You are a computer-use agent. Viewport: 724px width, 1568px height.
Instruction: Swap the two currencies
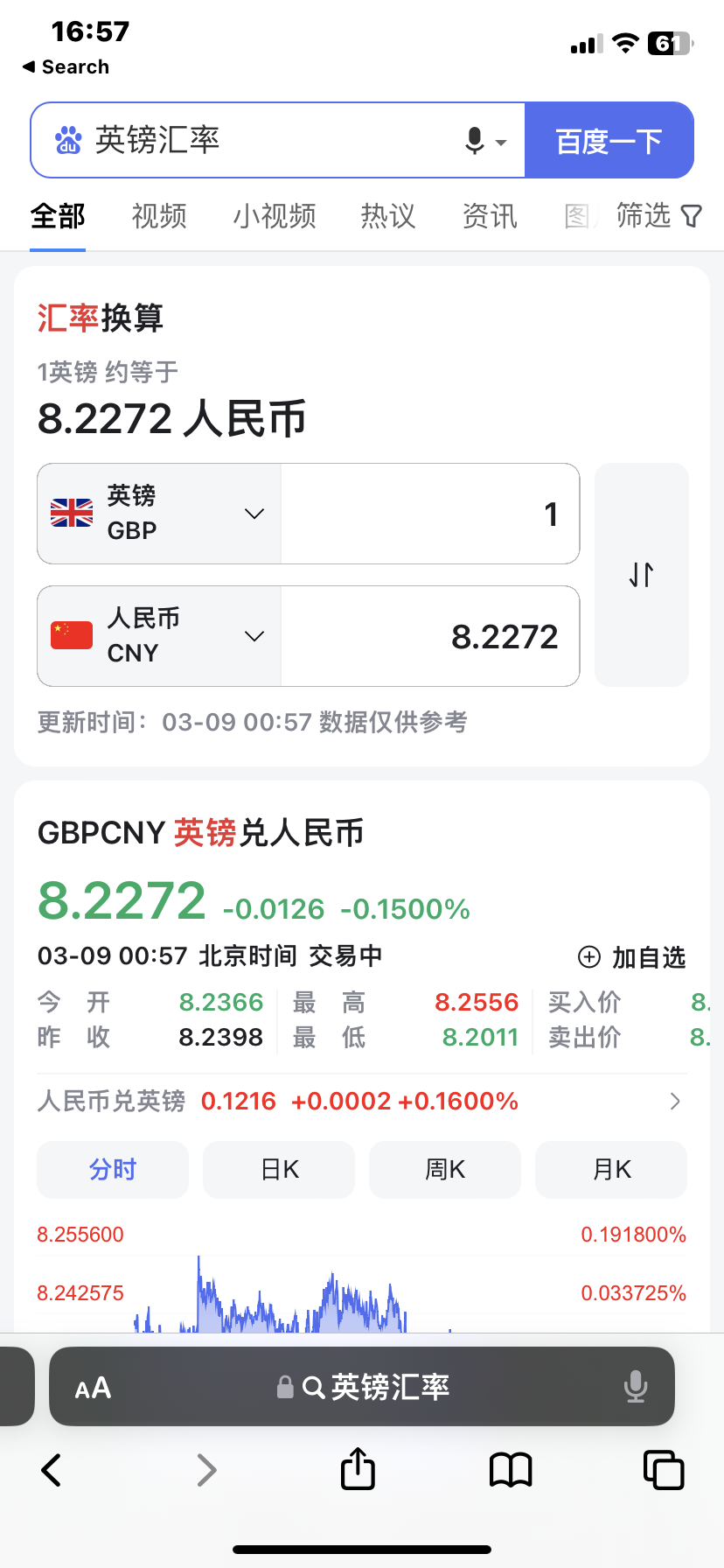[642, 575]
